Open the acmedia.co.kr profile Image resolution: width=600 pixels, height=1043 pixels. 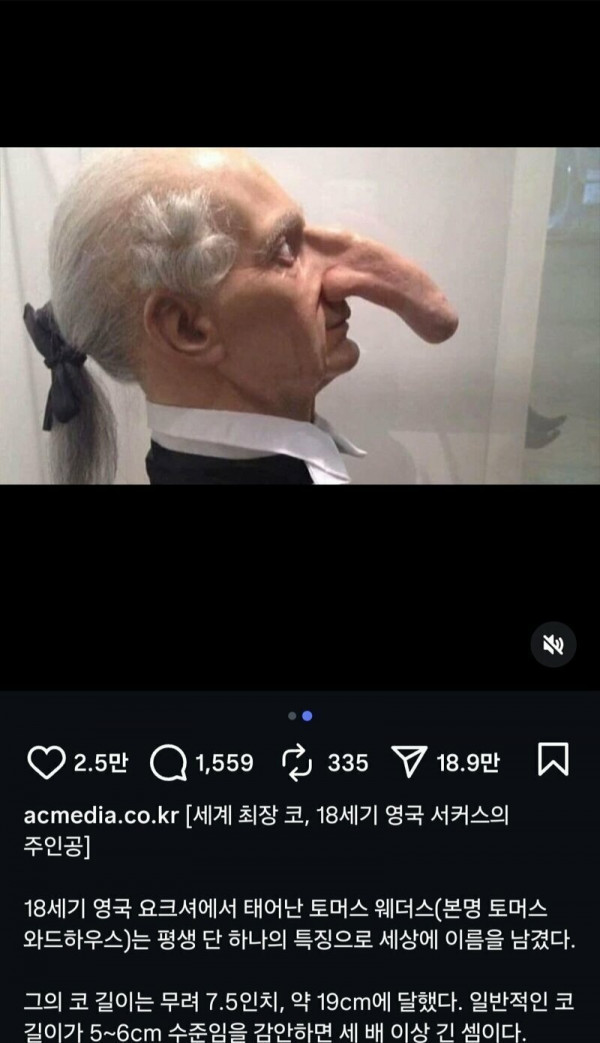pyautogui.click(x=99, y=814)
